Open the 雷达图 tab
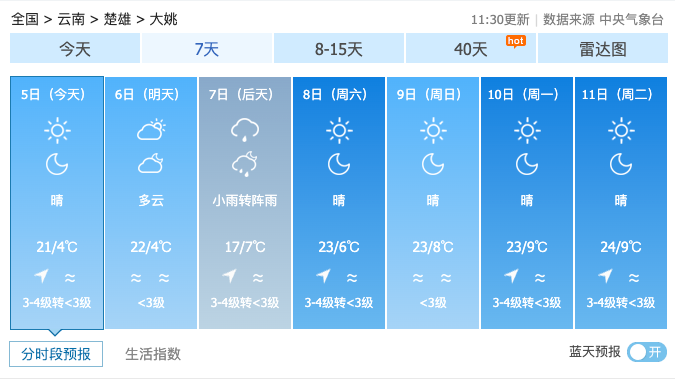675x379 pixels. pos(603,49)
